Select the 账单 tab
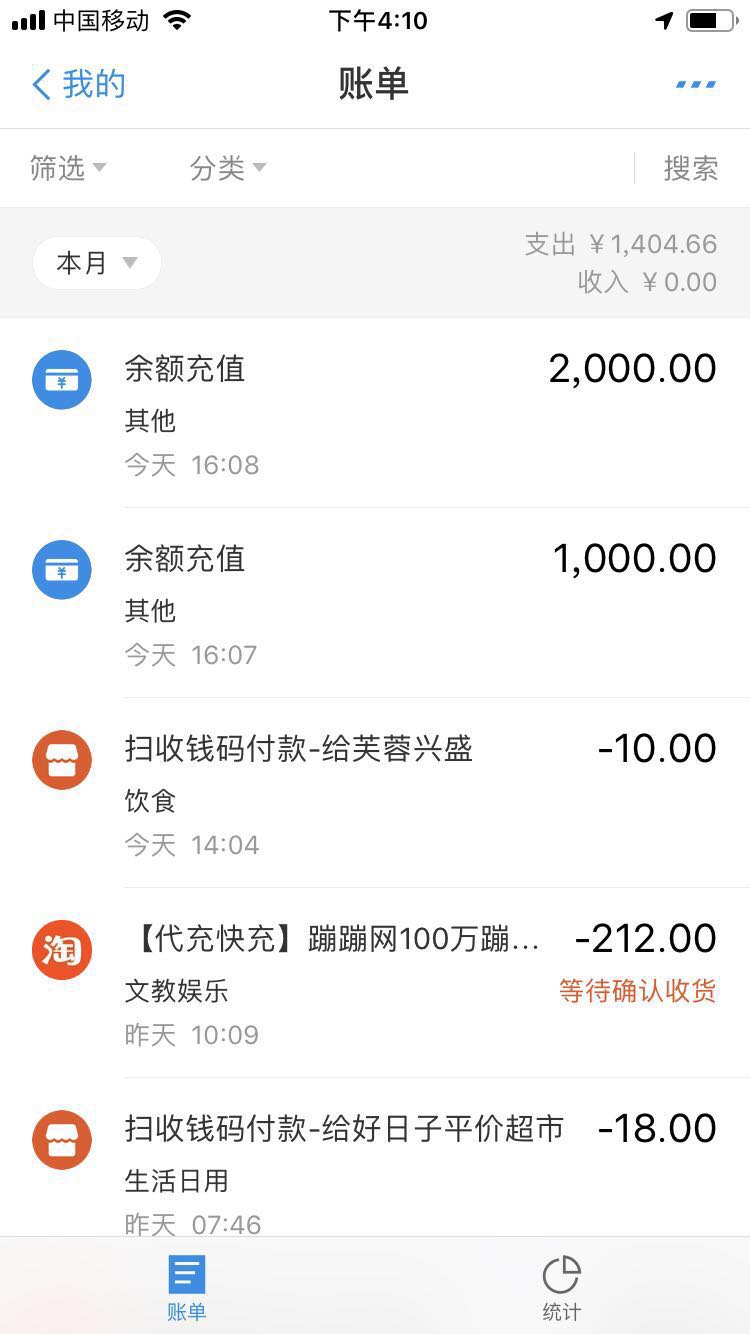 pos(187,1287)
